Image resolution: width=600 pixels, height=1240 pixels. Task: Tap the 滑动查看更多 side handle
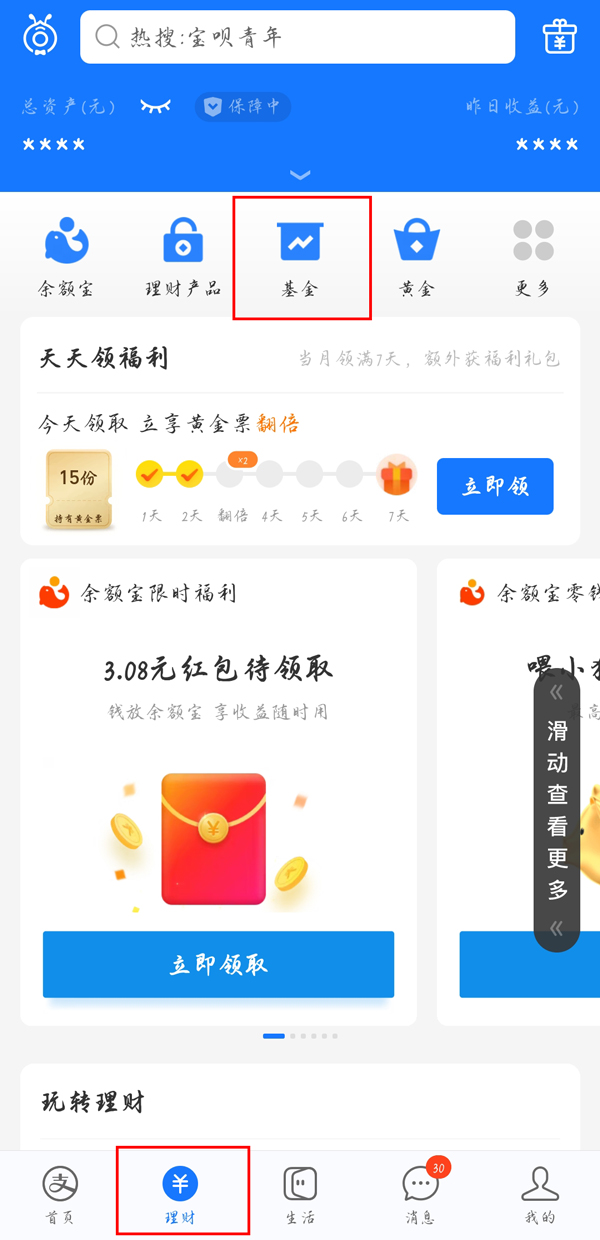click(557, 810)
